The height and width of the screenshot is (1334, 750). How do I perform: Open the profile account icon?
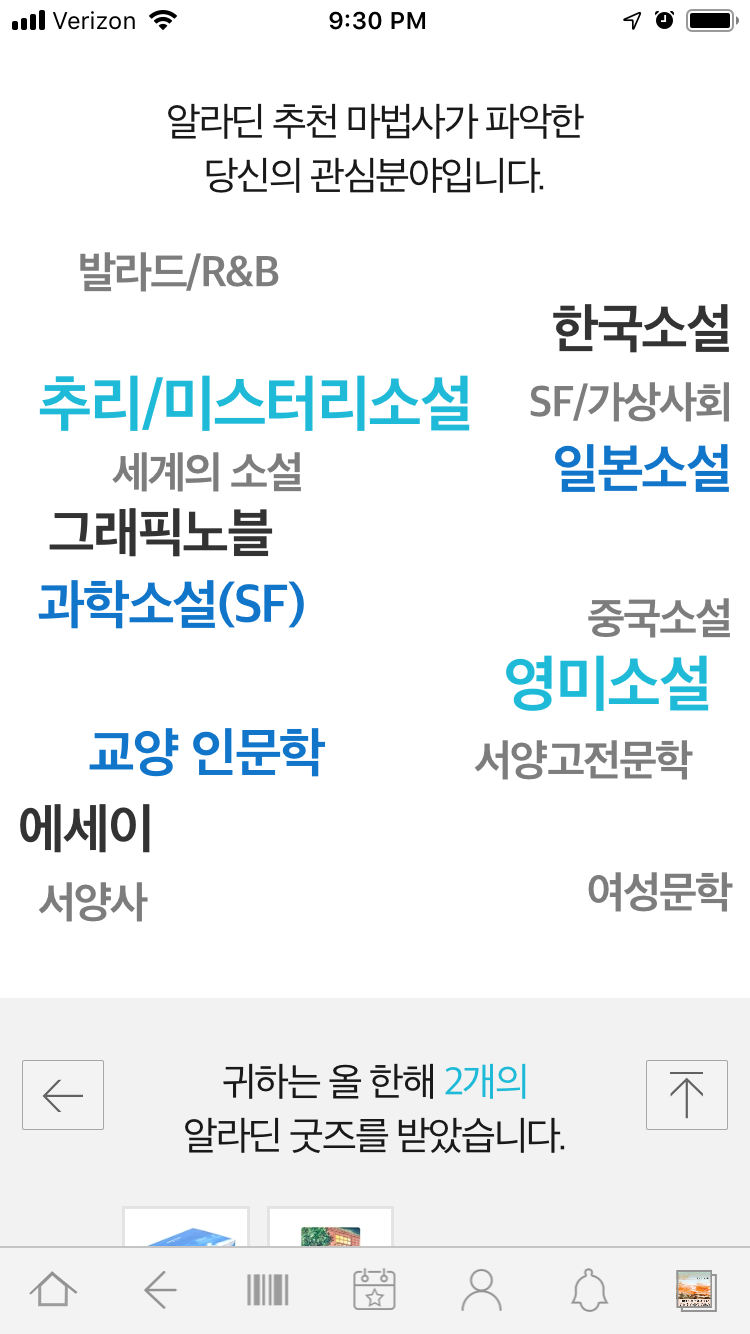click(x=482, y=1290)
